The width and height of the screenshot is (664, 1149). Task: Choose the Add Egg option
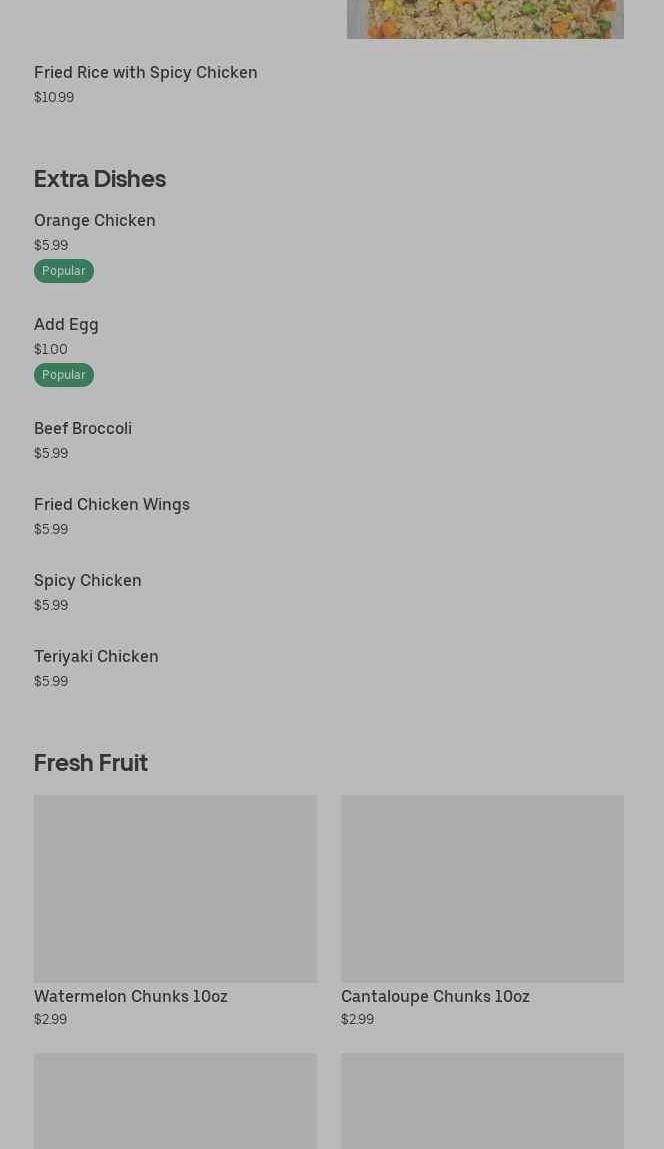pos(66,324)
